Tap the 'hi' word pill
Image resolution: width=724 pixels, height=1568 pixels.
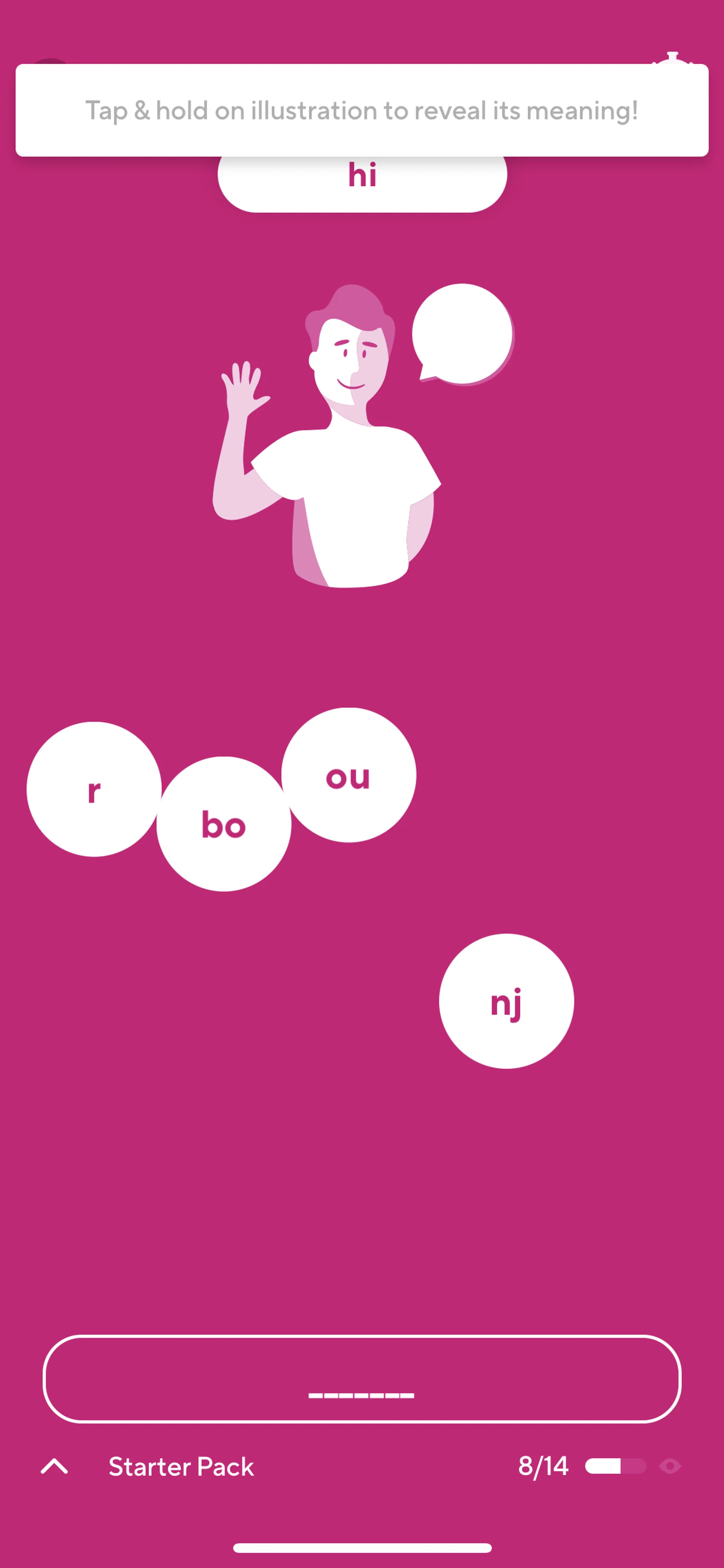362,181
